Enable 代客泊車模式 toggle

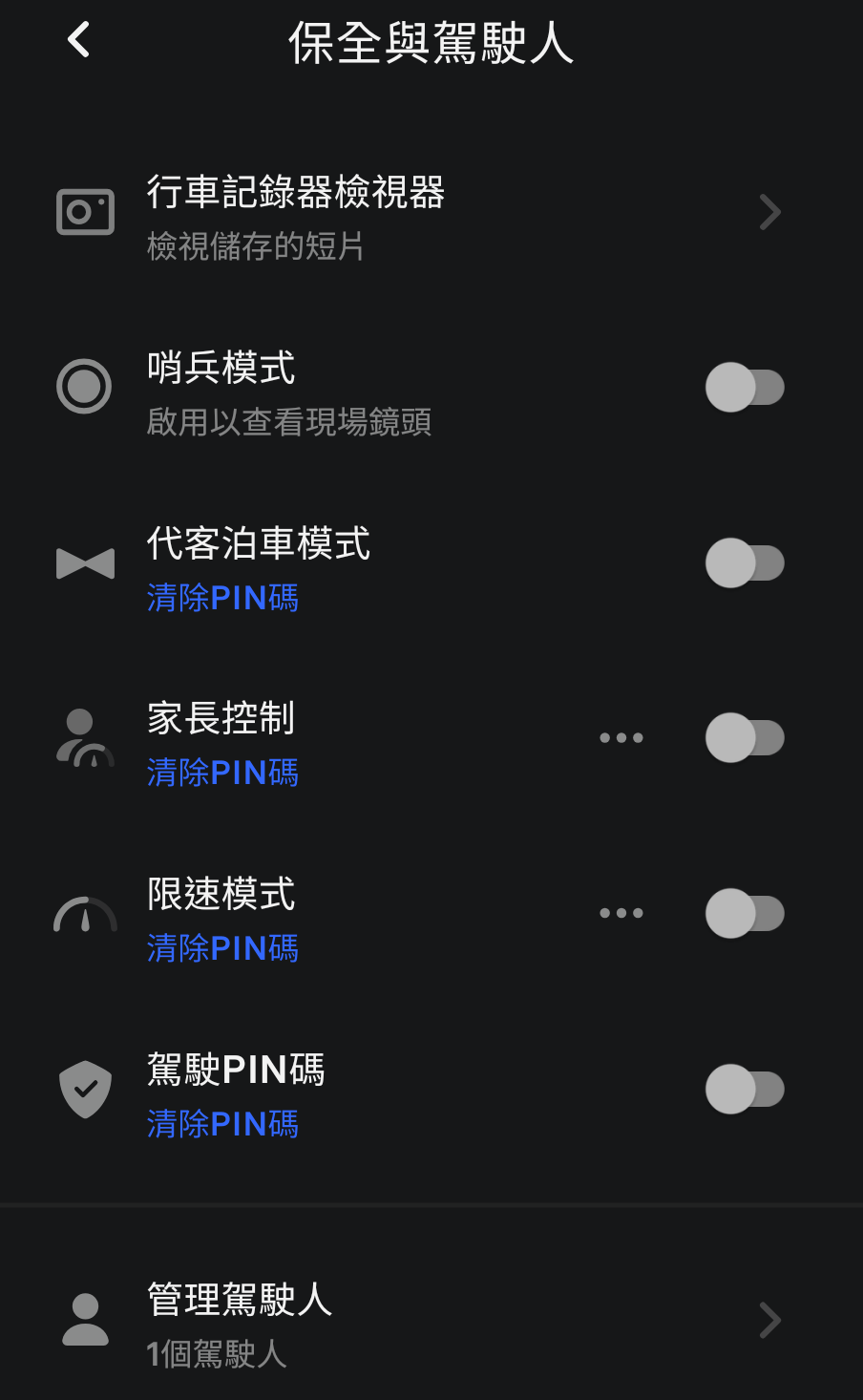(745, 563)
